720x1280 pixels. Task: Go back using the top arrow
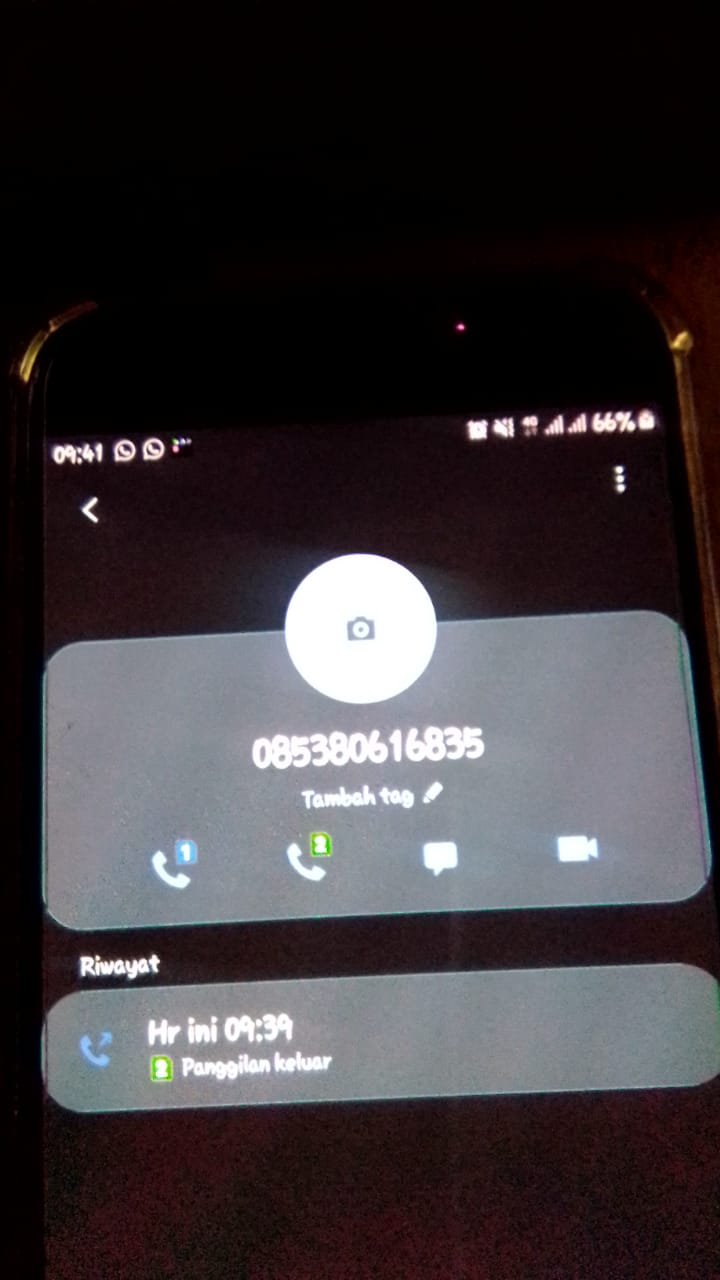click(90, 510)
